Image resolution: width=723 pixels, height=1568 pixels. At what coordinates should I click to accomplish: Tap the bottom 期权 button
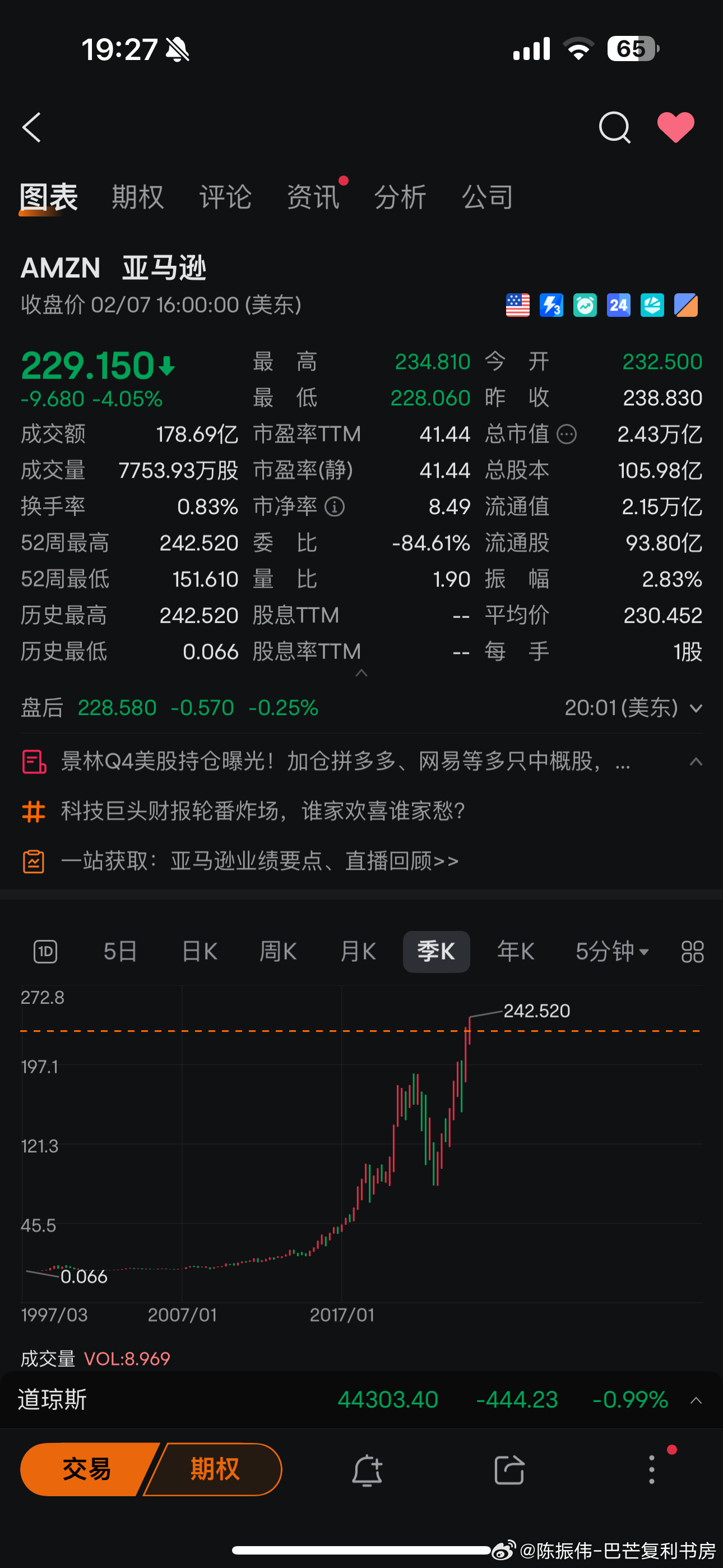tap(215, 1469)
